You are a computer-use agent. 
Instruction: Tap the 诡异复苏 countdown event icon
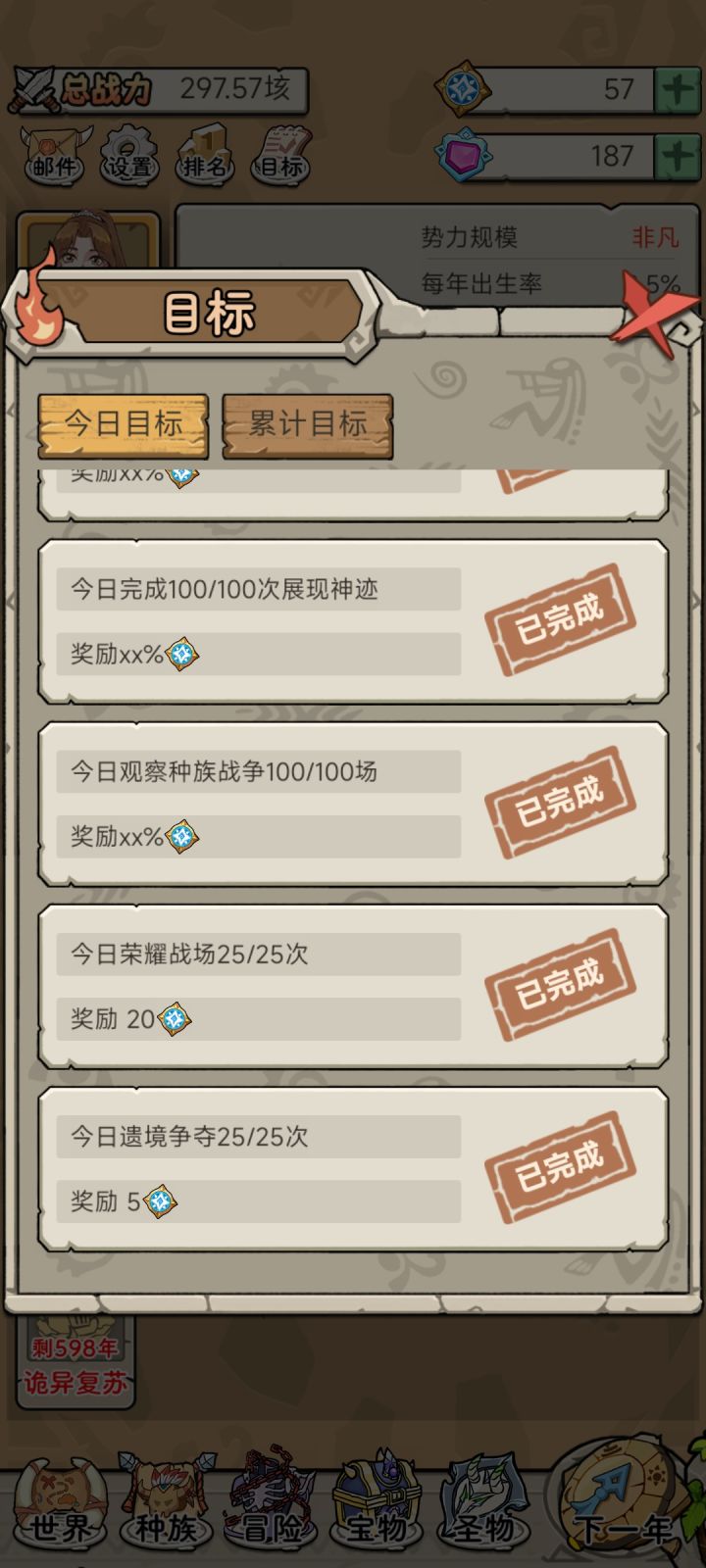tap(74, 1362)
